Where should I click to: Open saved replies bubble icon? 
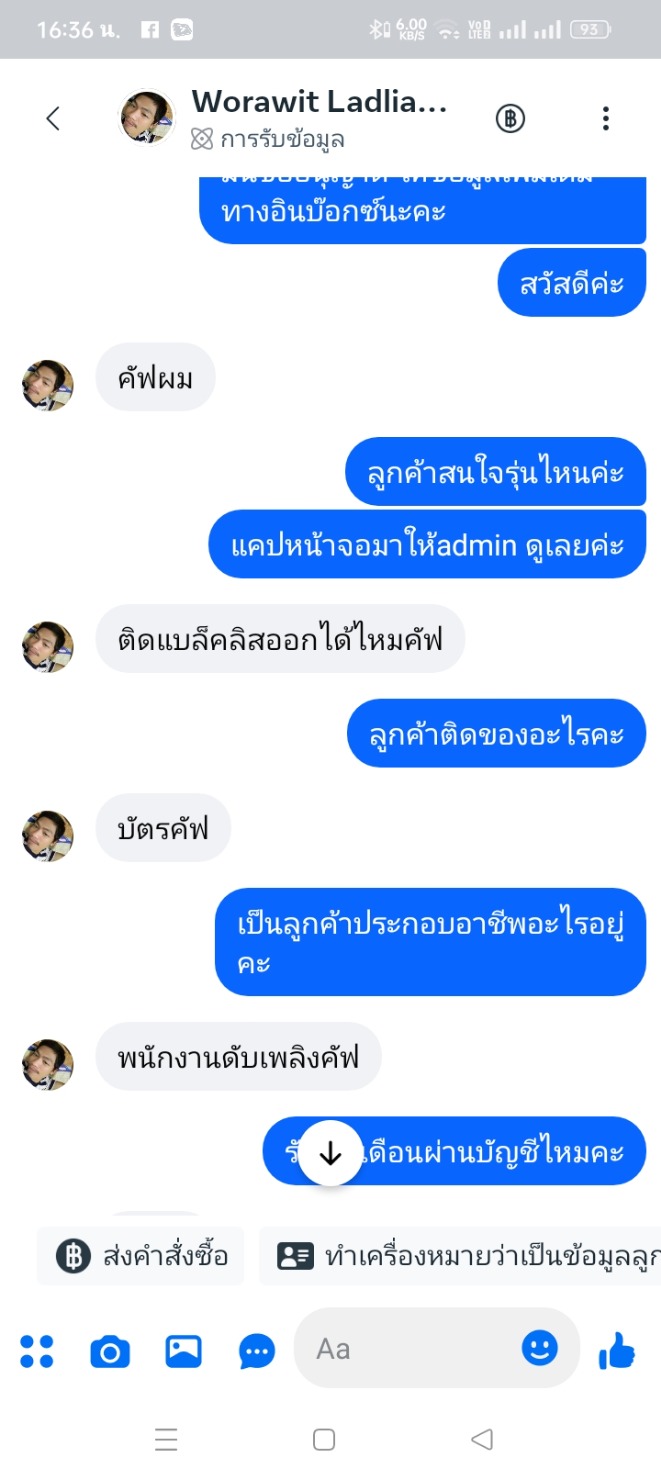(257, 1351)
